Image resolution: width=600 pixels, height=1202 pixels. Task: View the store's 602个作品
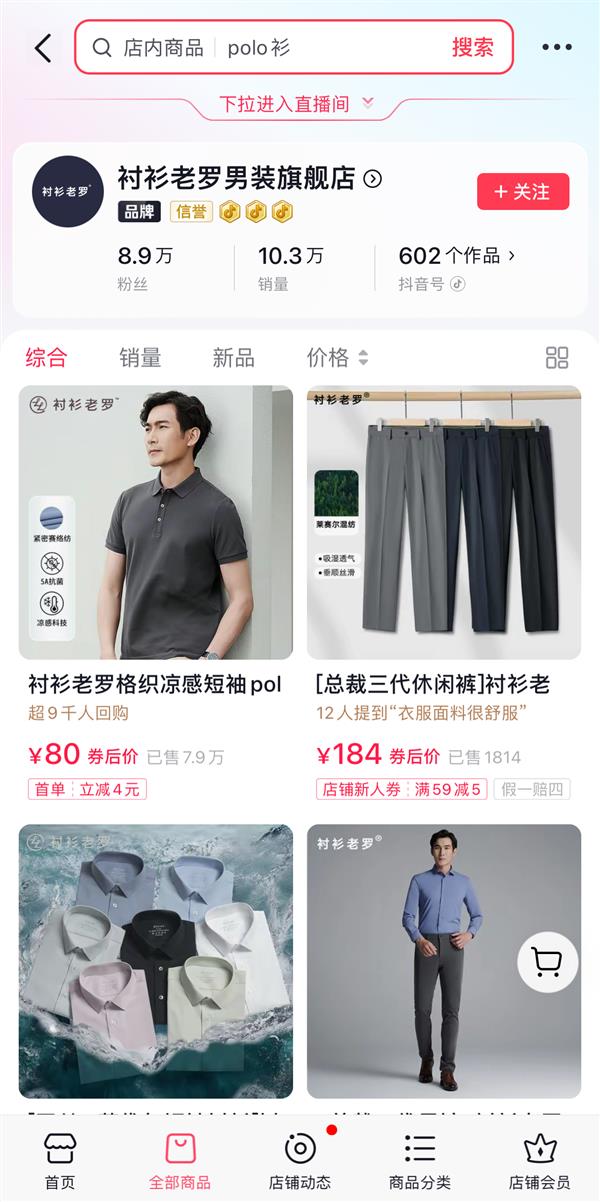(x=456, y=256)
